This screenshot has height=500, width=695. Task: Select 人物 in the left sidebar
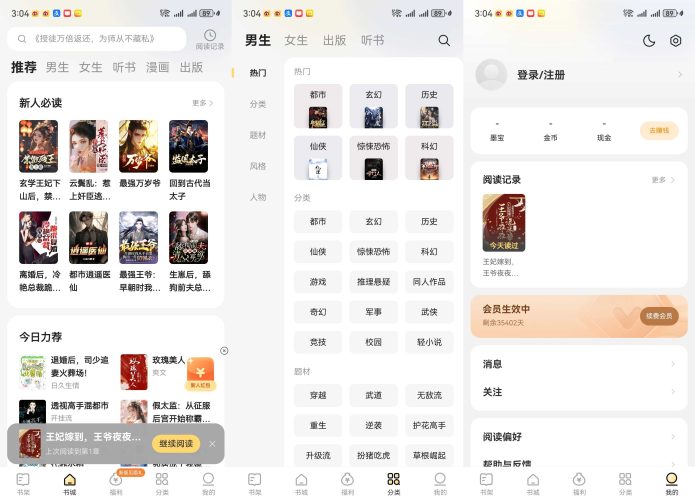258,197
